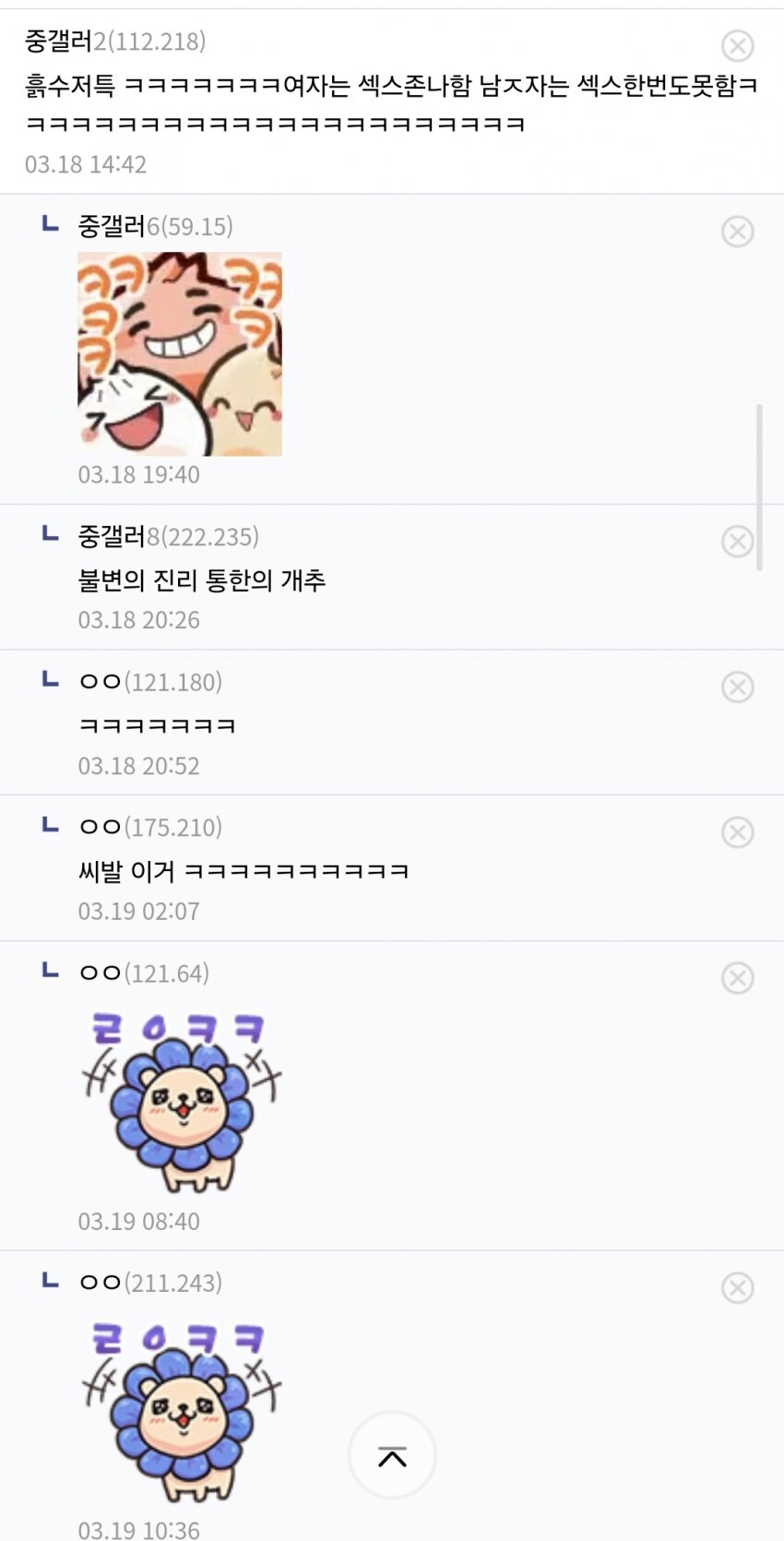The width and height of the screenshot is (784, 1541).
Task: Click the username ㅇㅇ(121.64)
Action: (x=148, y=973)
